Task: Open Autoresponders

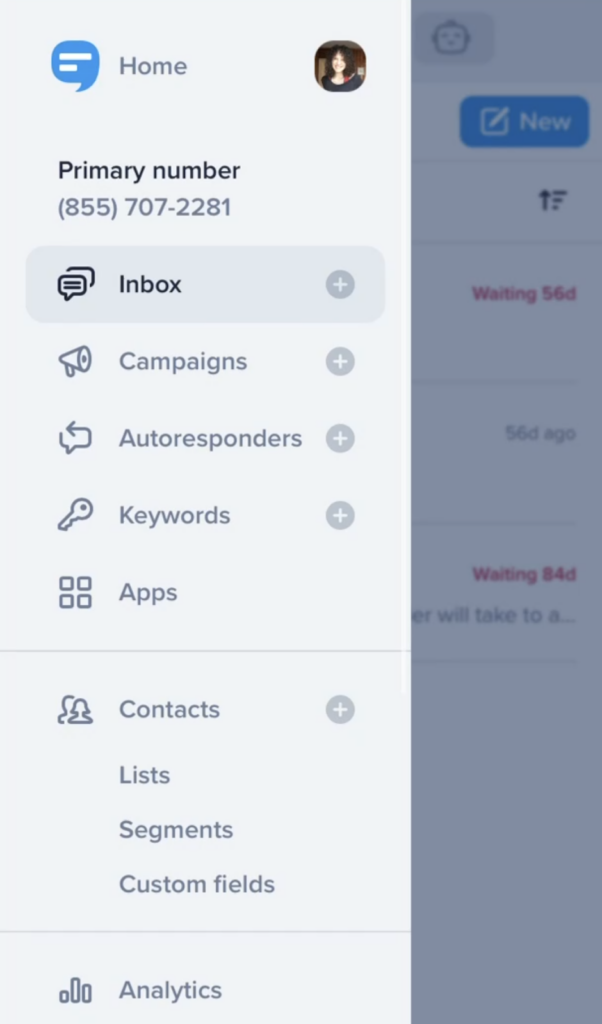Action: [x=209, y=438]
